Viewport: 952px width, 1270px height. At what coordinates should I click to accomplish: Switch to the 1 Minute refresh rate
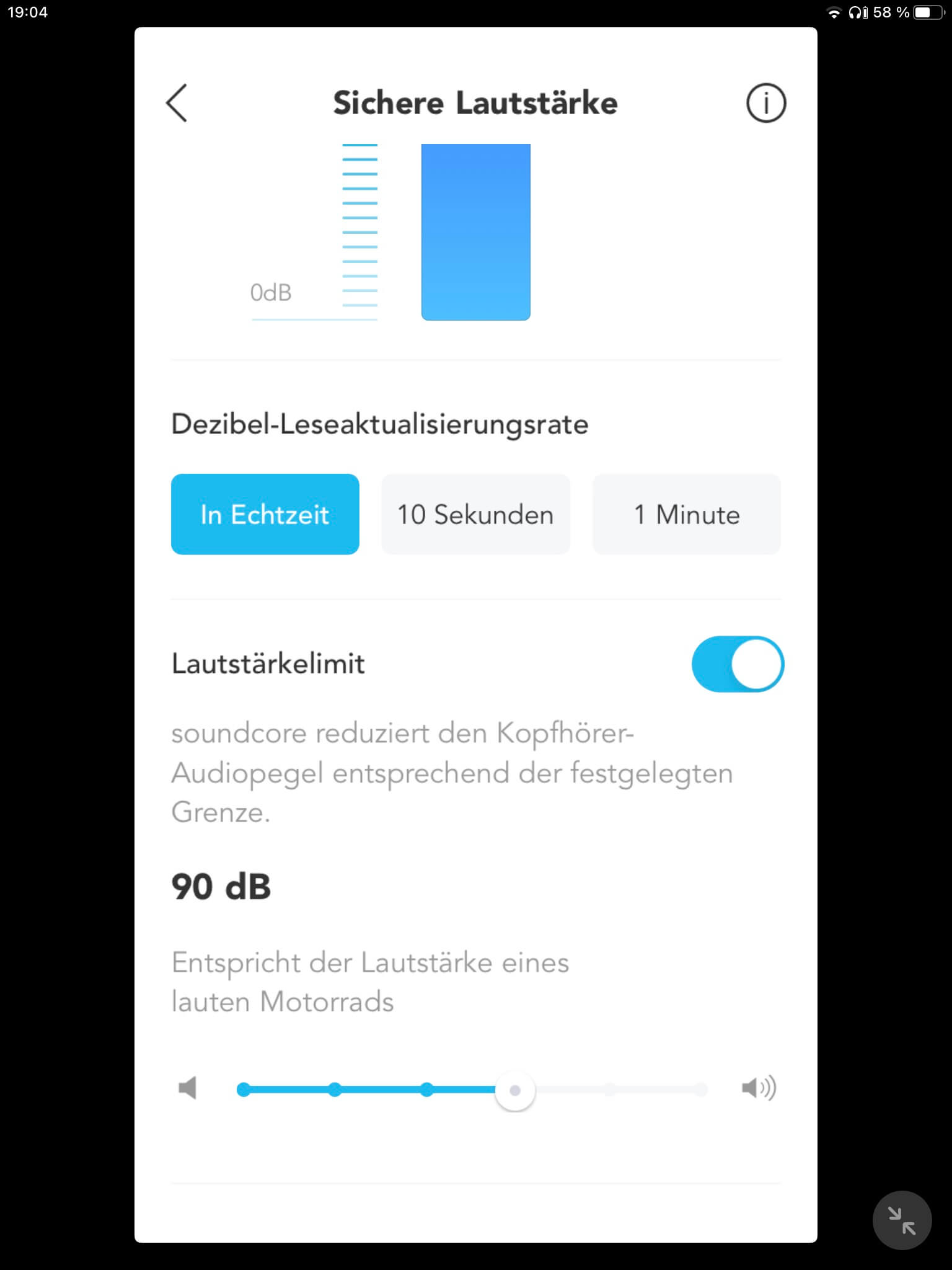click(x=687, y=514)
